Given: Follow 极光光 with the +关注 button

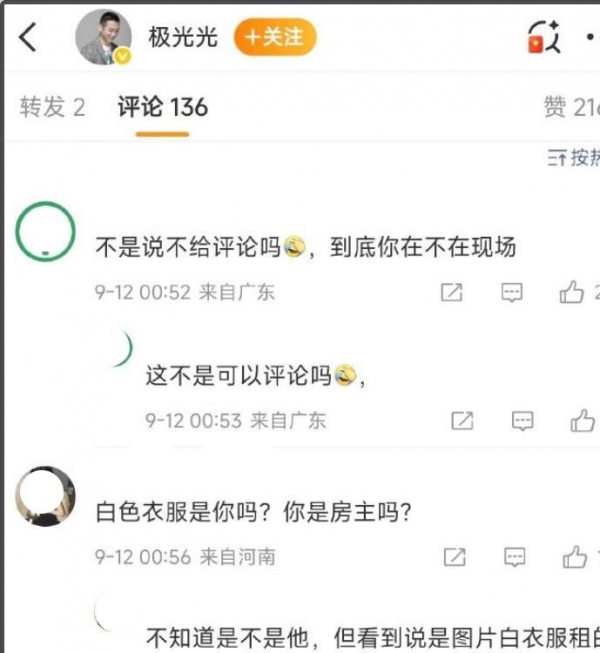Looking at the screenshot, I should (x=274, y=38).
